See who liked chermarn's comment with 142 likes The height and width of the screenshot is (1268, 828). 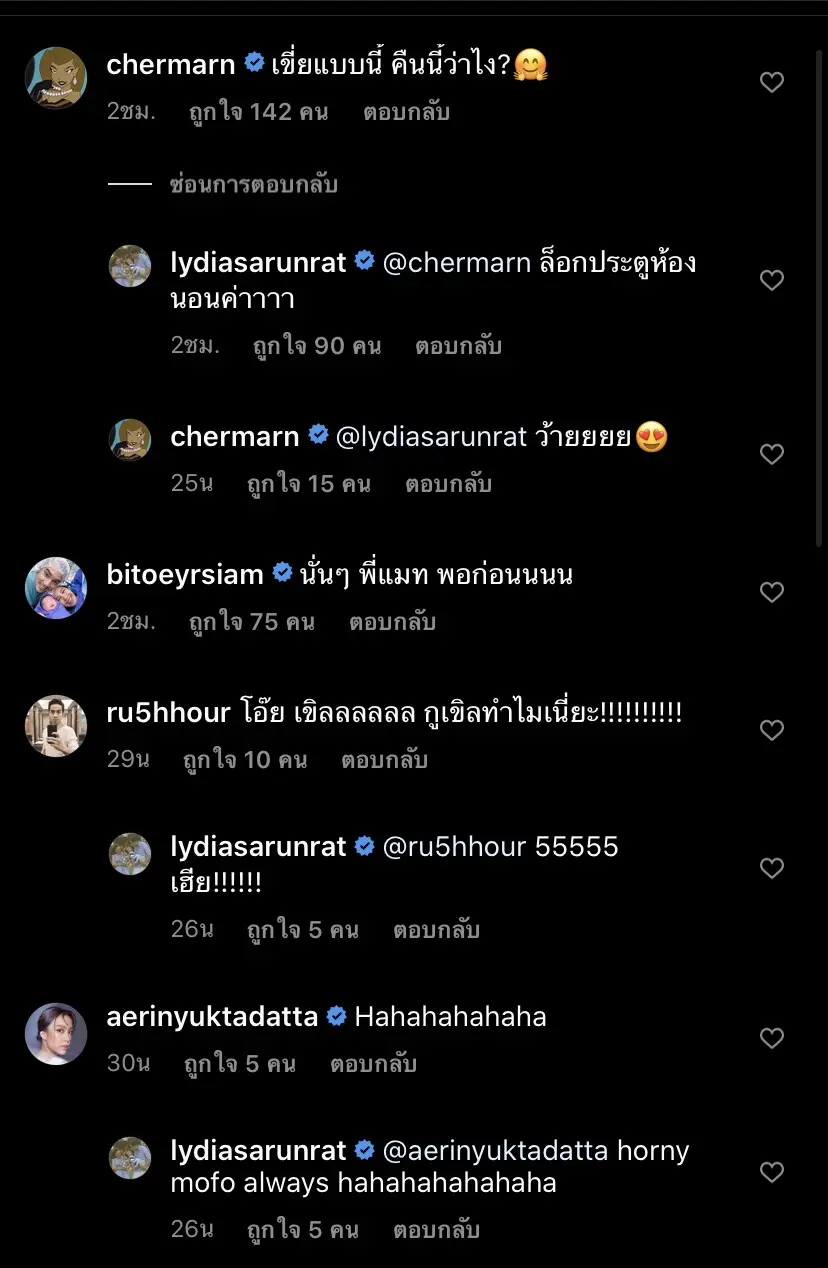pyautogui.click(x=259, y=112)
